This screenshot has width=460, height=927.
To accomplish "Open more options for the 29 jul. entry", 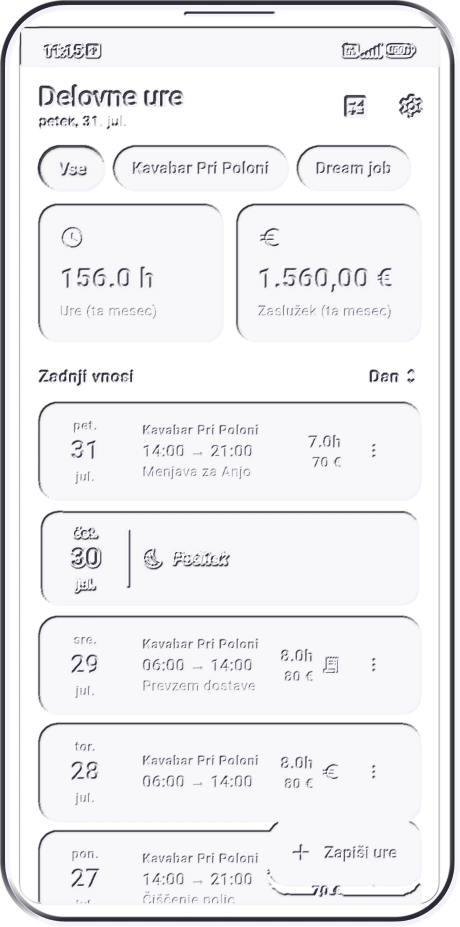I will click(373, 665).
